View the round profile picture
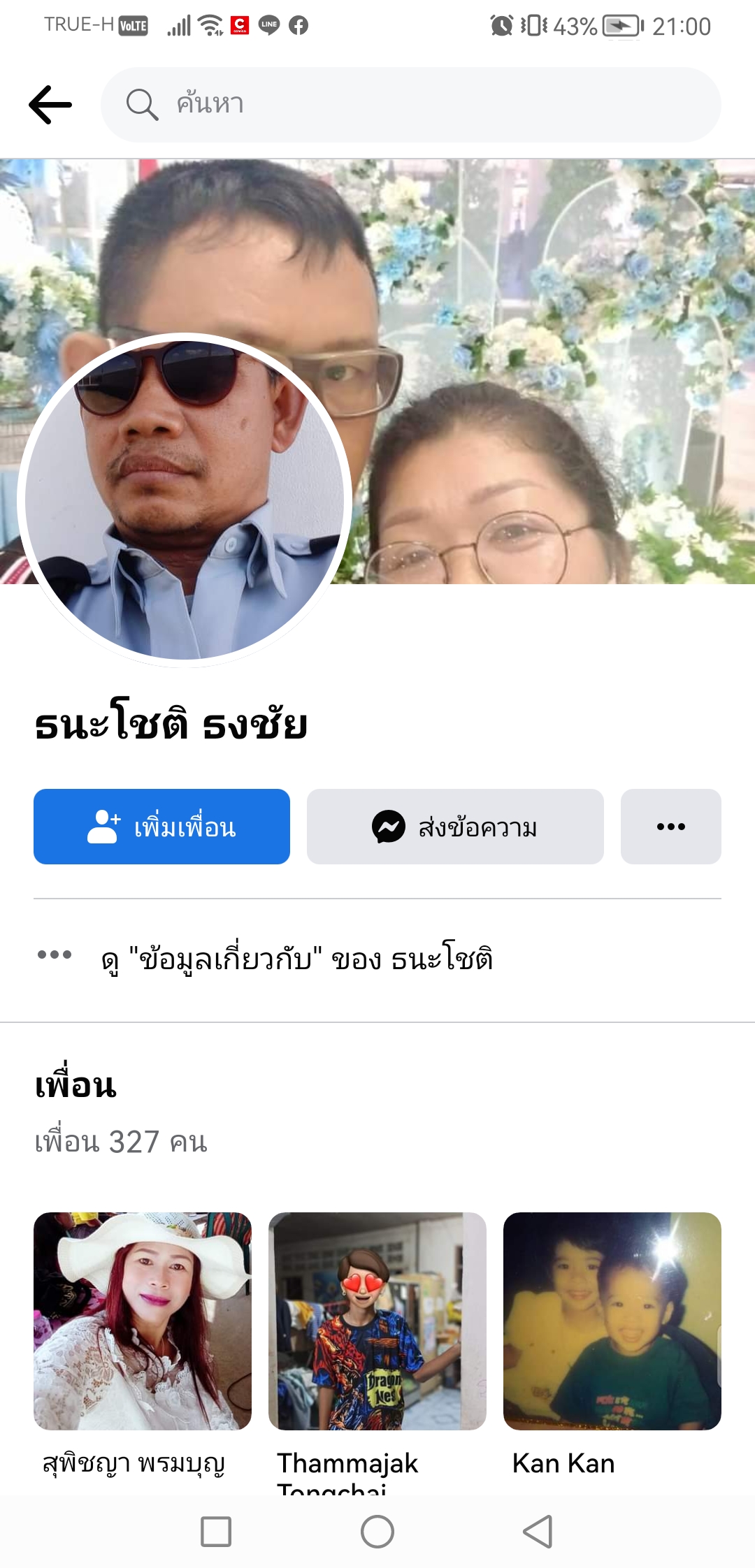 tap(185, 500)
